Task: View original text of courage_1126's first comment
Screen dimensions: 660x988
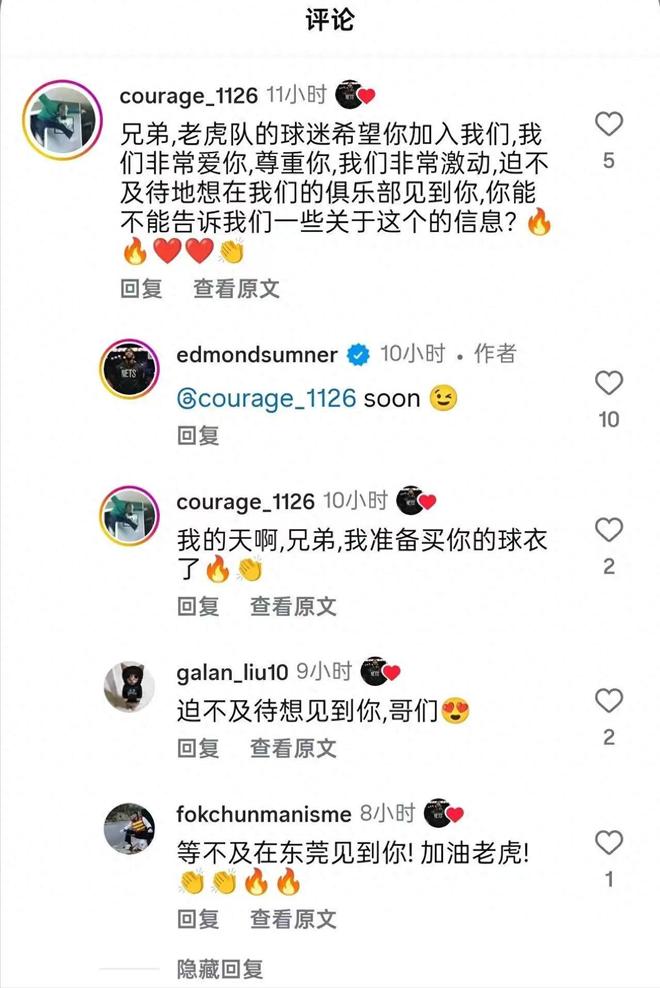Action: (x=236, y=289)
